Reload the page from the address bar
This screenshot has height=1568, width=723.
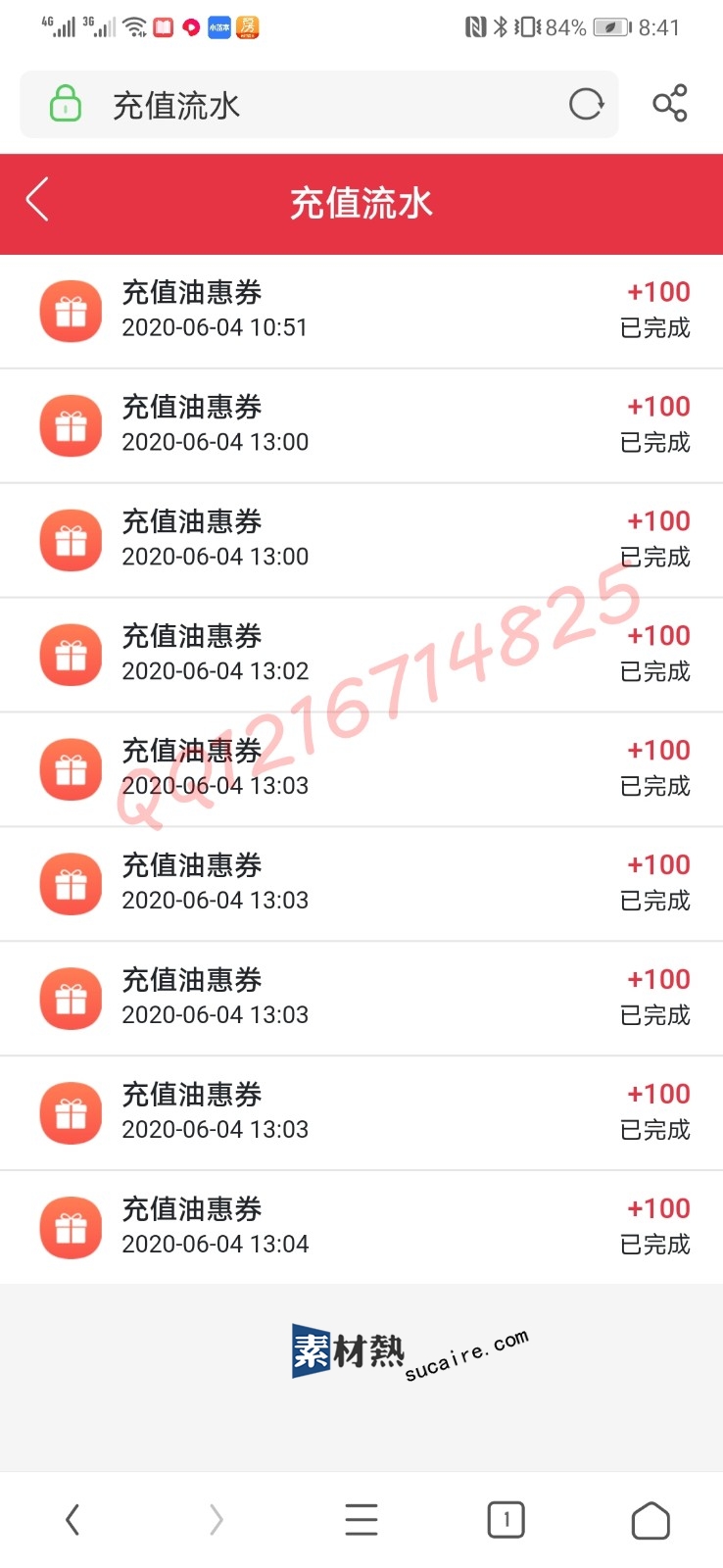[x=586, y=104]
